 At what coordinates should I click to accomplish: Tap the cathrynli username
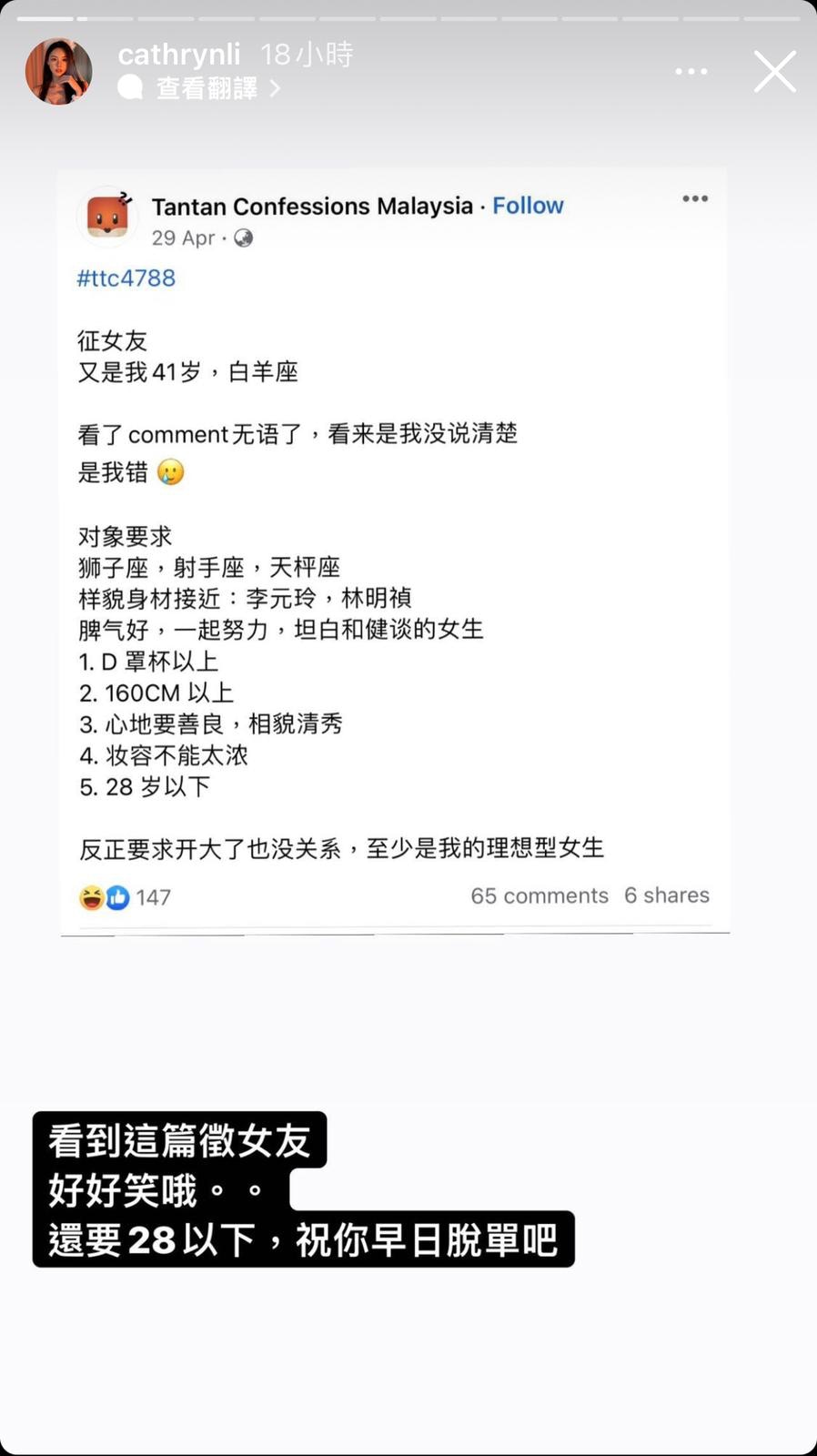[x=179, y=55]
